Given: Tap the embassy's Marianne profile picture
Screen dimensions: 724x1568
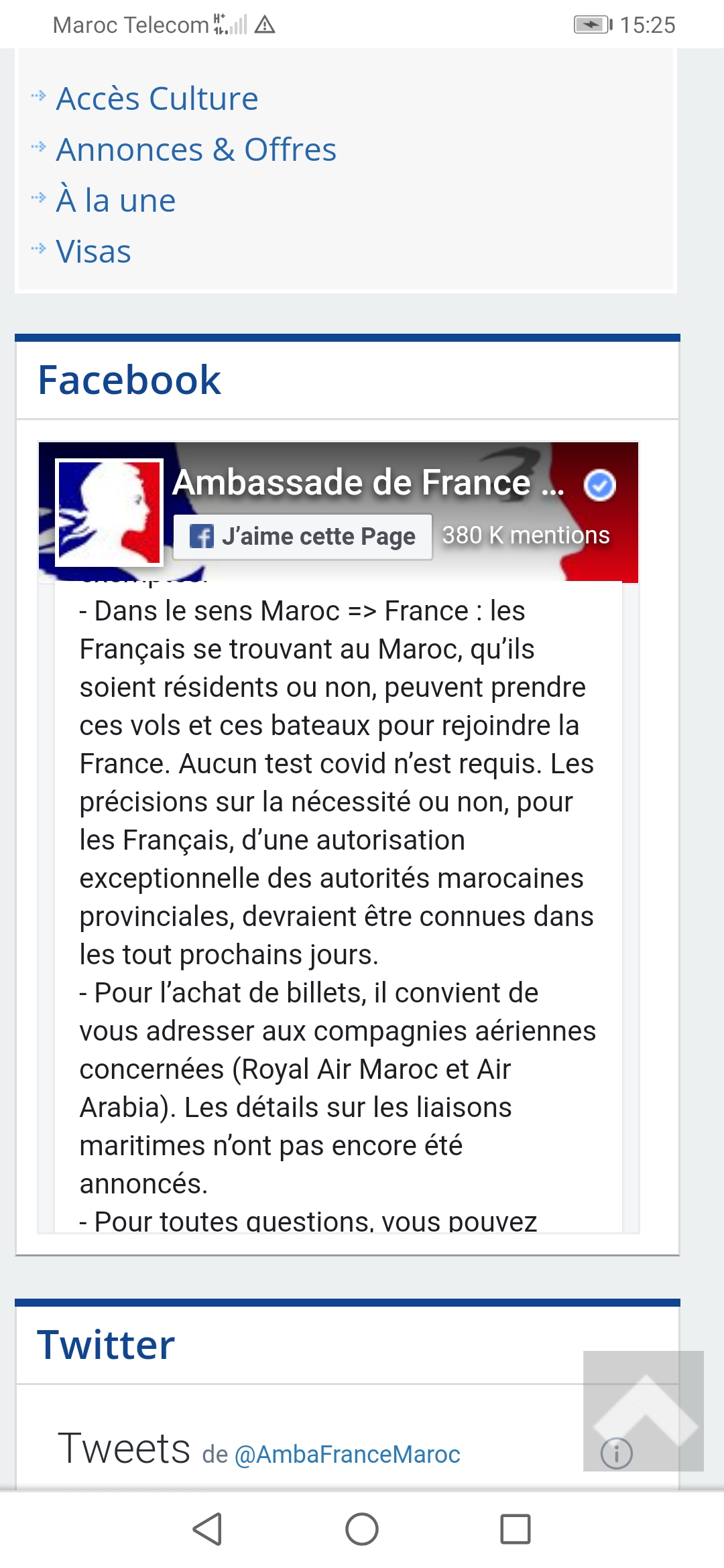Looking at the screenshot, I should pos(109,512).
